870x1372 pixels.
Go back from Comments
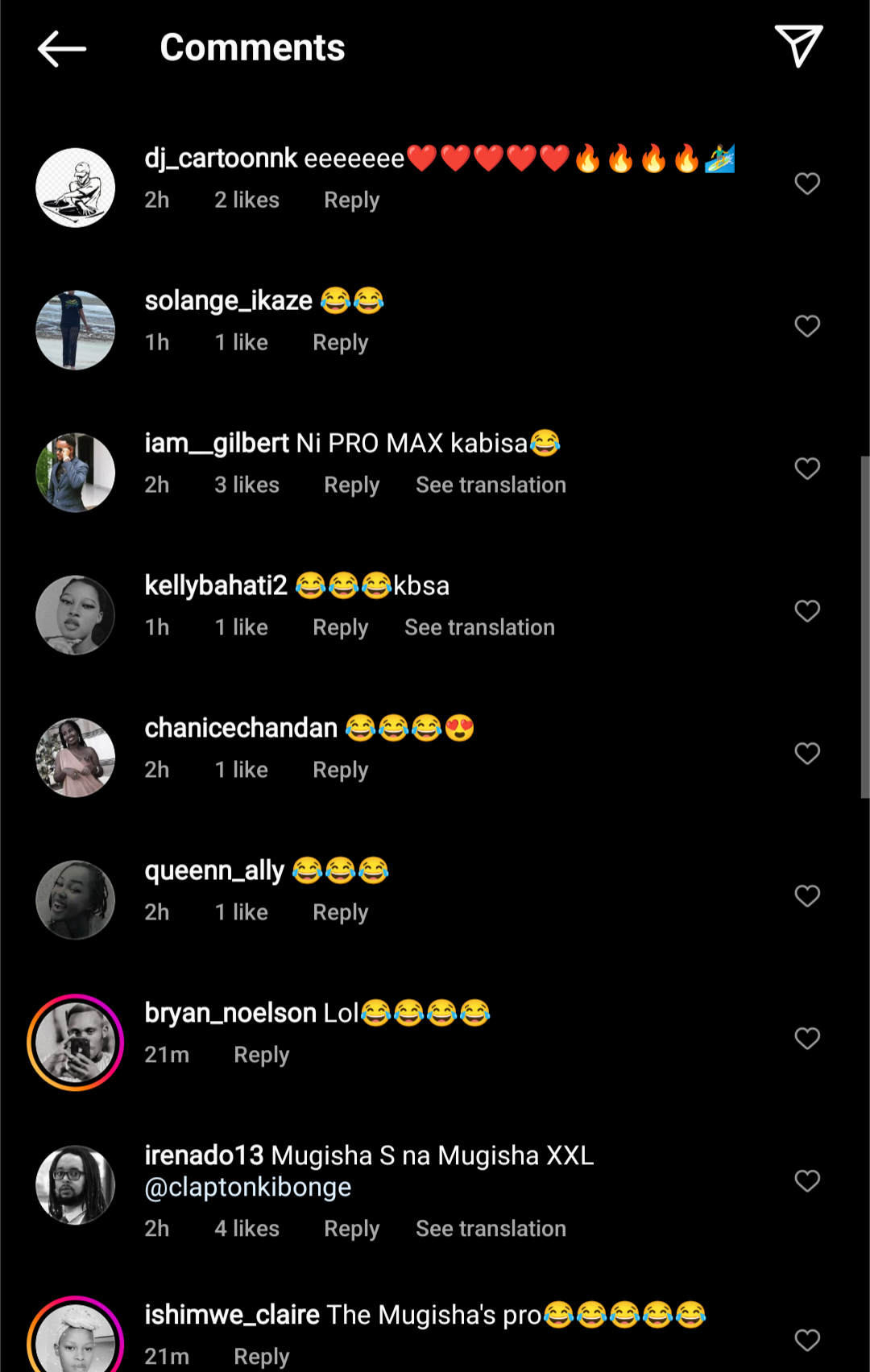62,48
